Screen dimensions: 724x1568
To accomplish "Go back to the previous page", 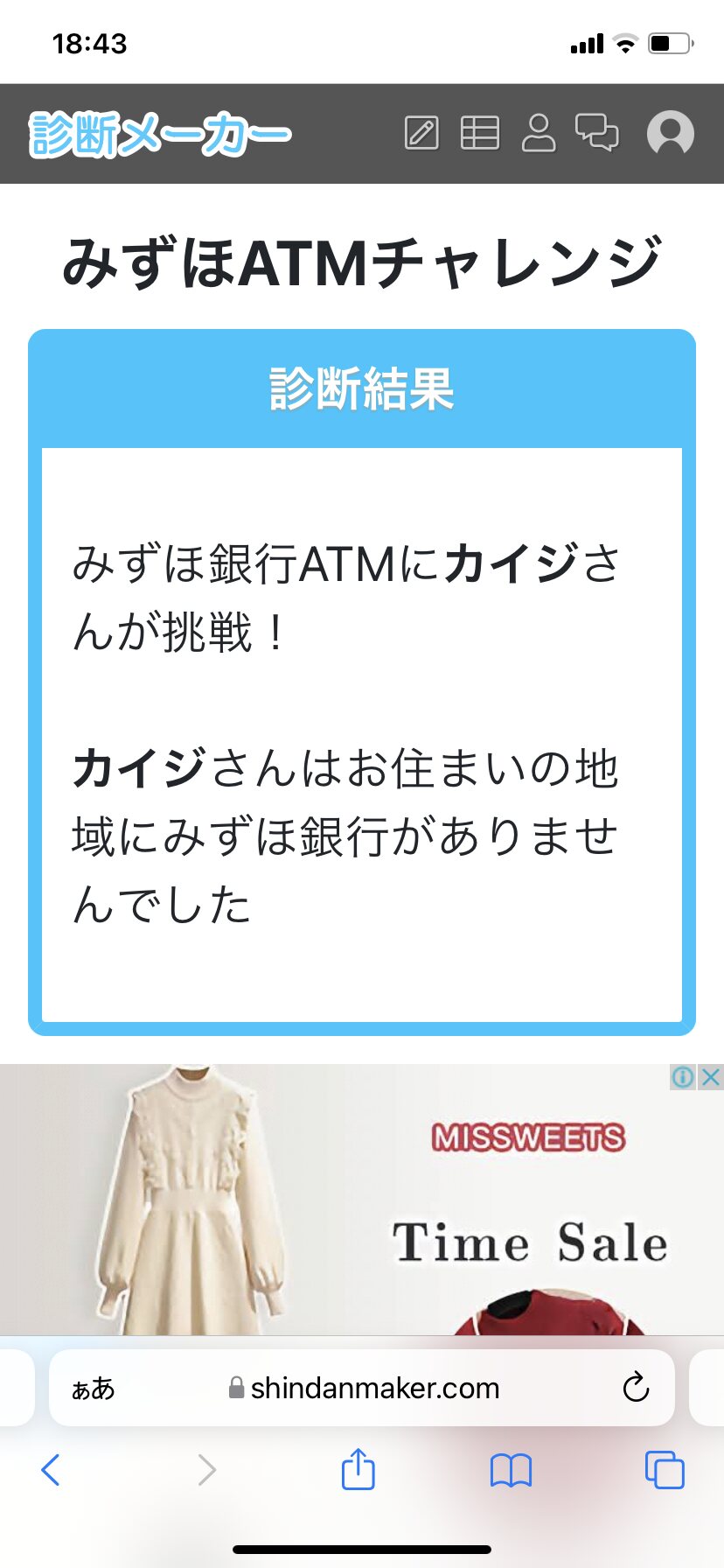I will click(51, 1470).
